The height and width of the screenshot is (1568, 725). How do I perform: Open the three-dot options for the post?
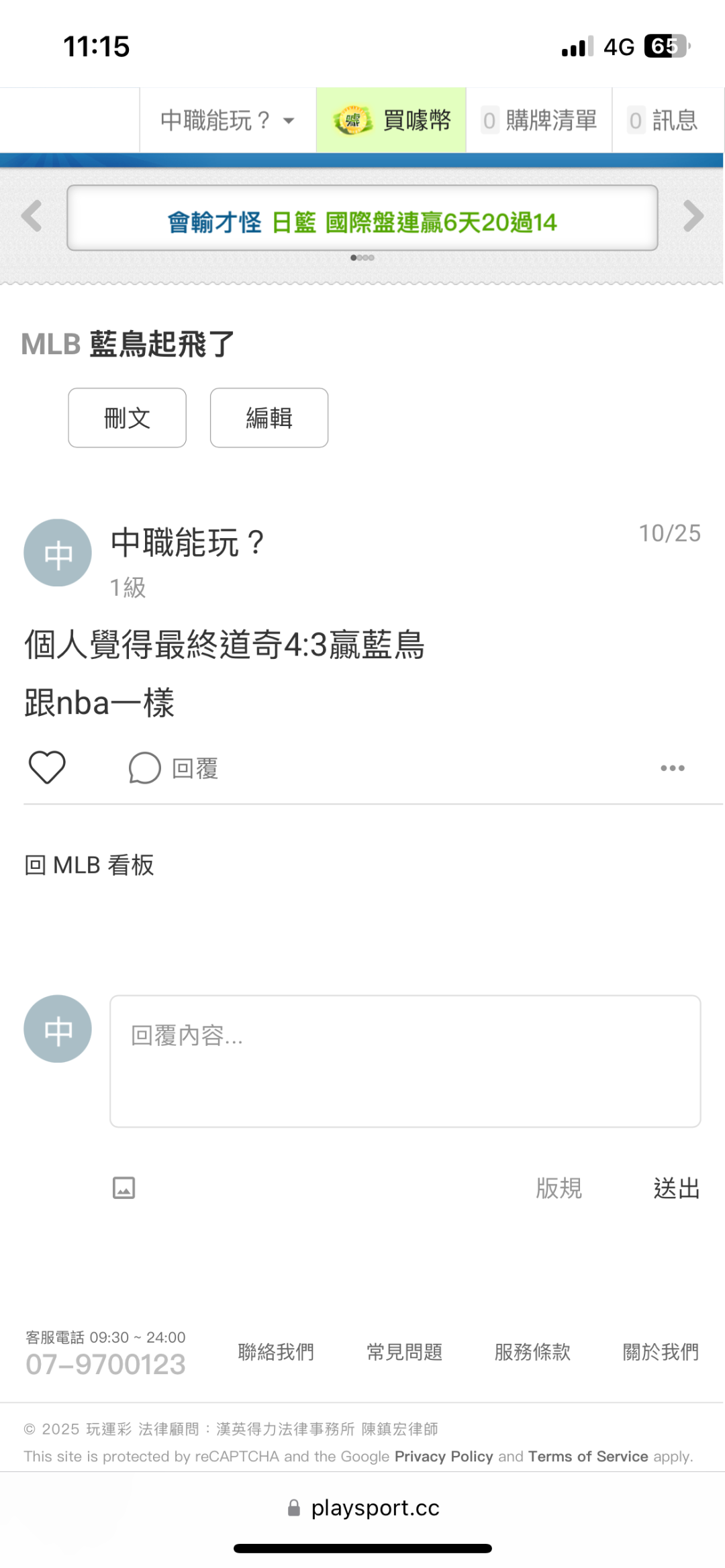pyautogui.click(x=672, y=768)
